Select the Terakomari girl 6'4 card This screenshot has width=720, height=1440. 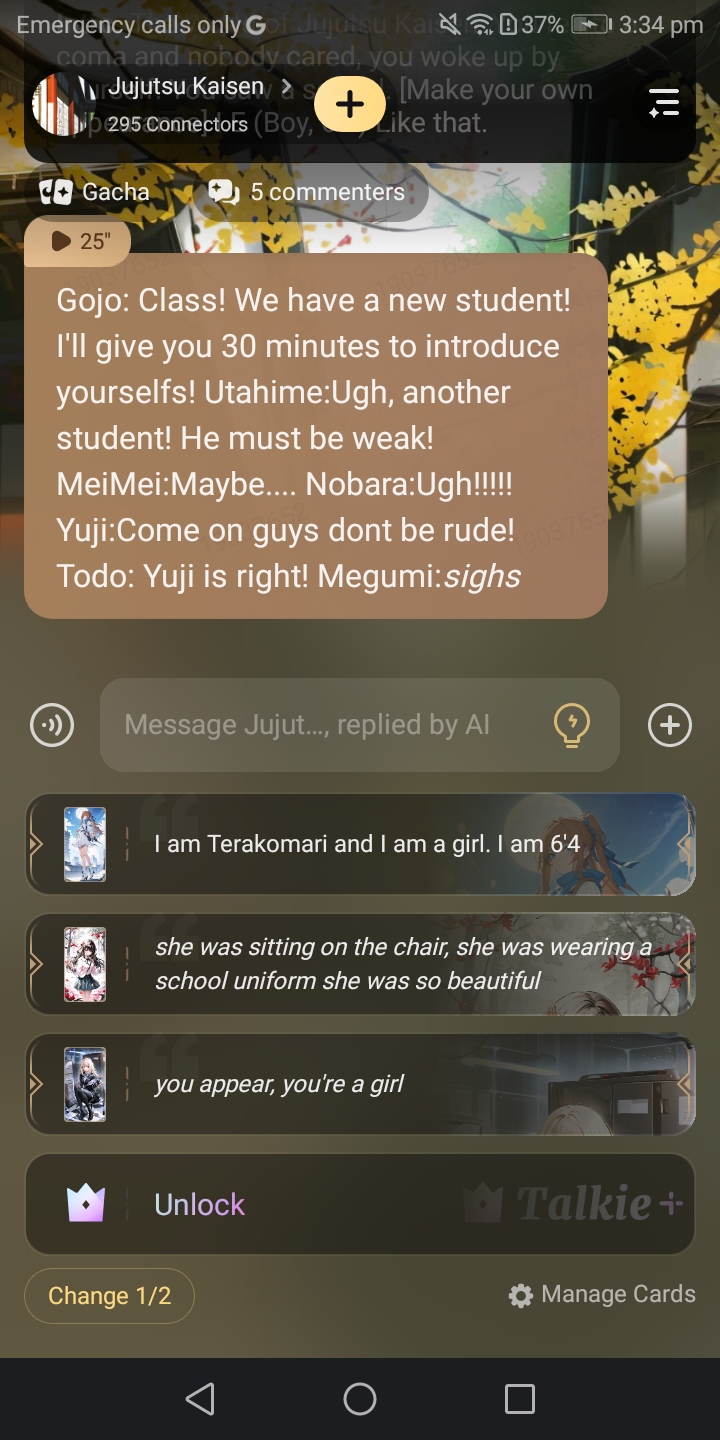(x=360, y=844)
